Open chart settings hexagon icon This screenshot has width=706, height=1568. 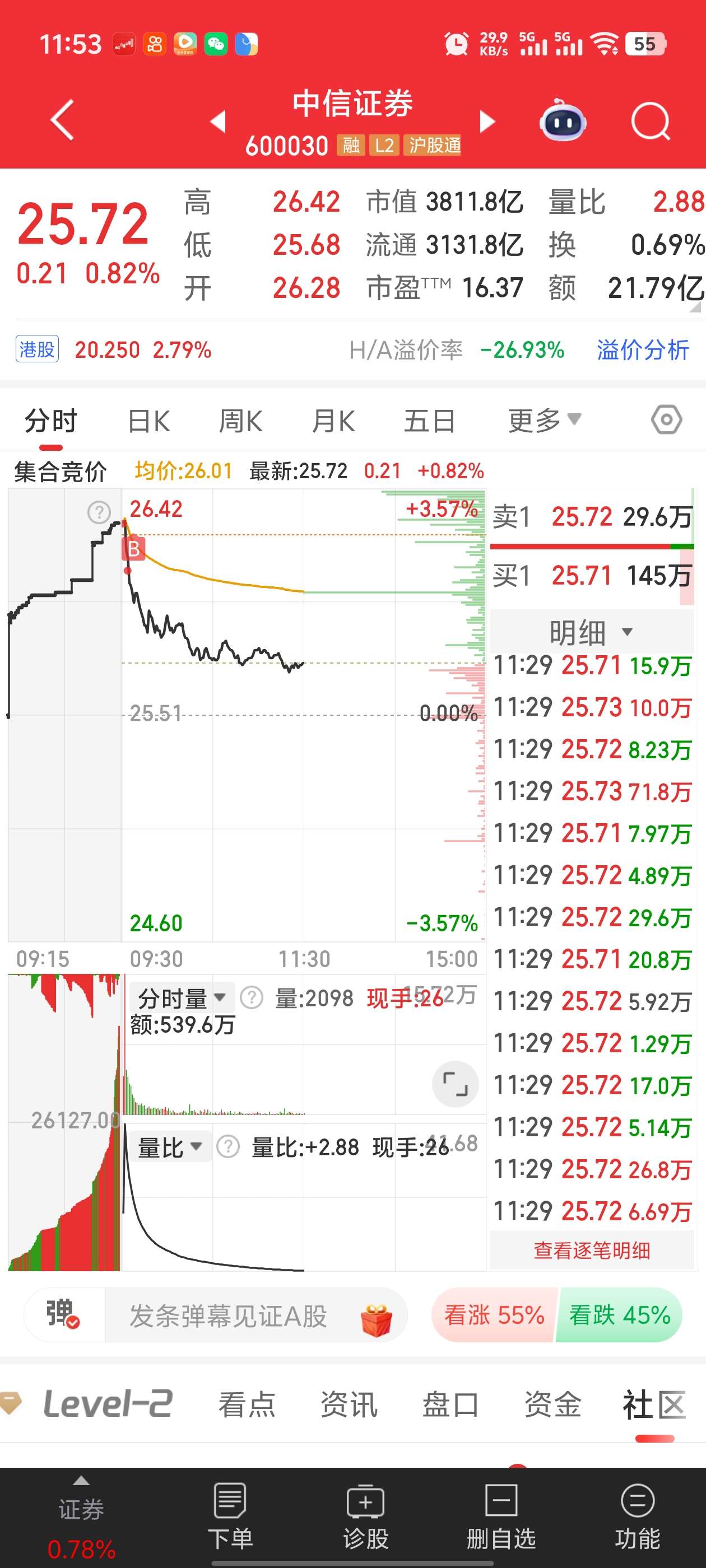(666, 420)
